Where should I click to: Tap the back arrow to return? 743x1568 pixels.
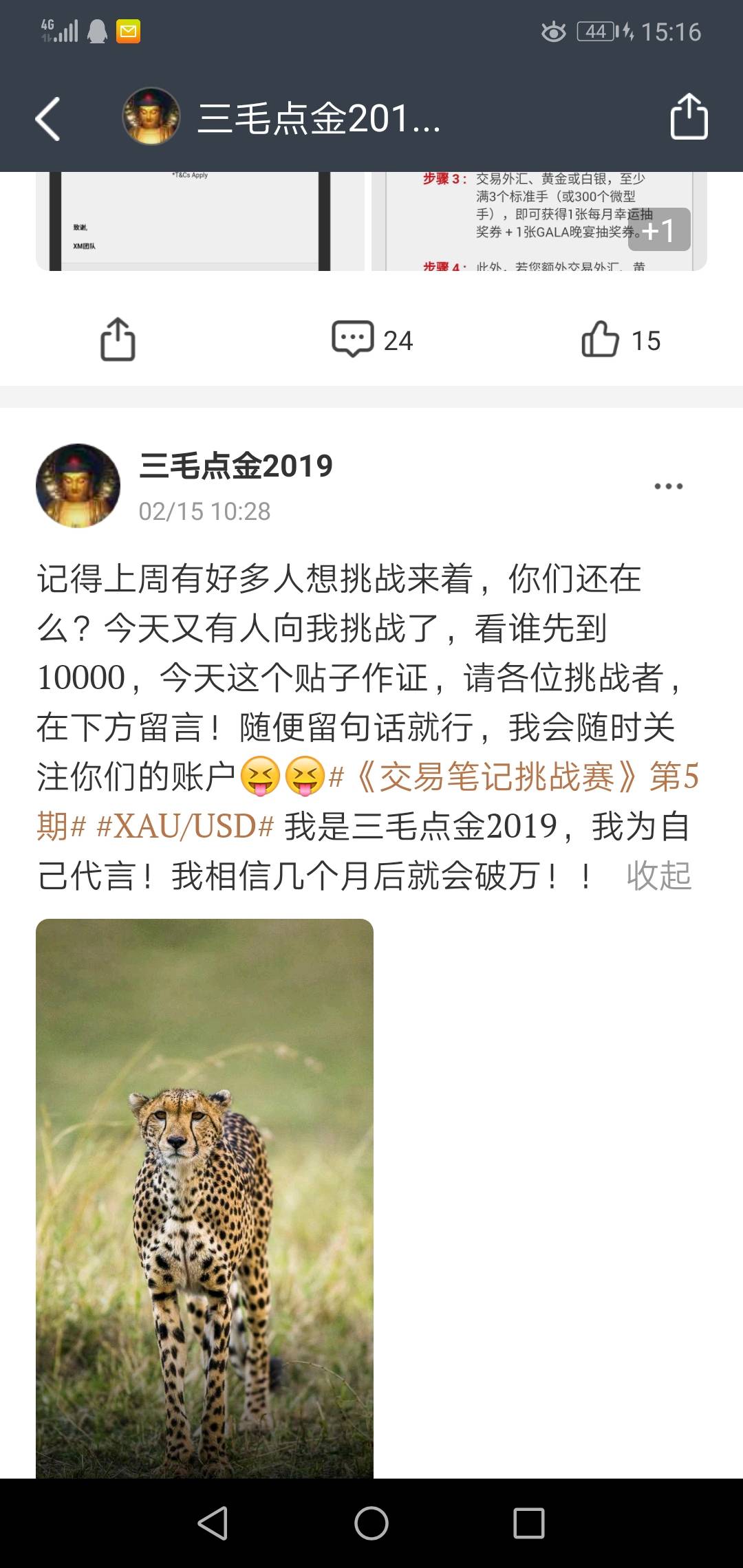pos(46,118)
